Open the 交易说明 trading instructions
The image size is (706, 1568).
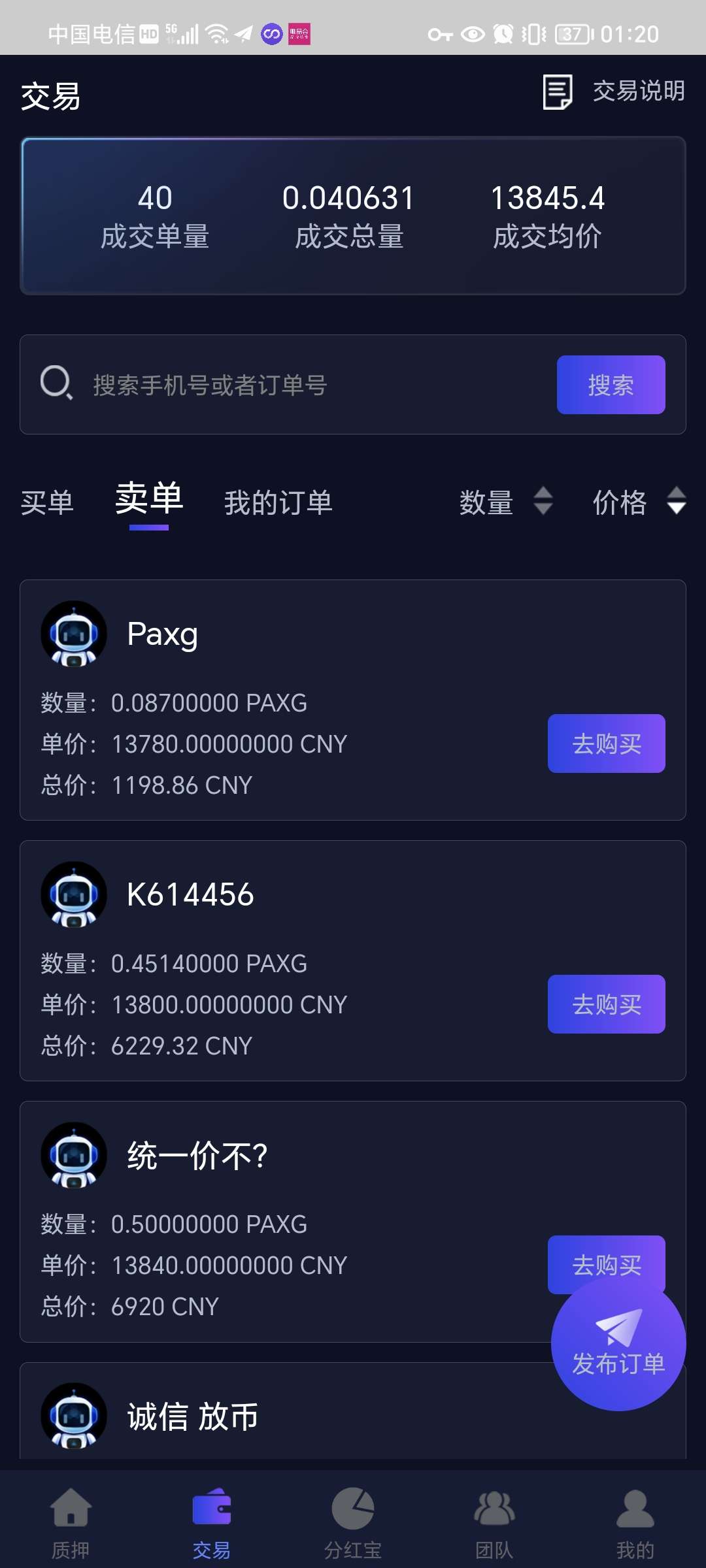click(x=614, y=91)
